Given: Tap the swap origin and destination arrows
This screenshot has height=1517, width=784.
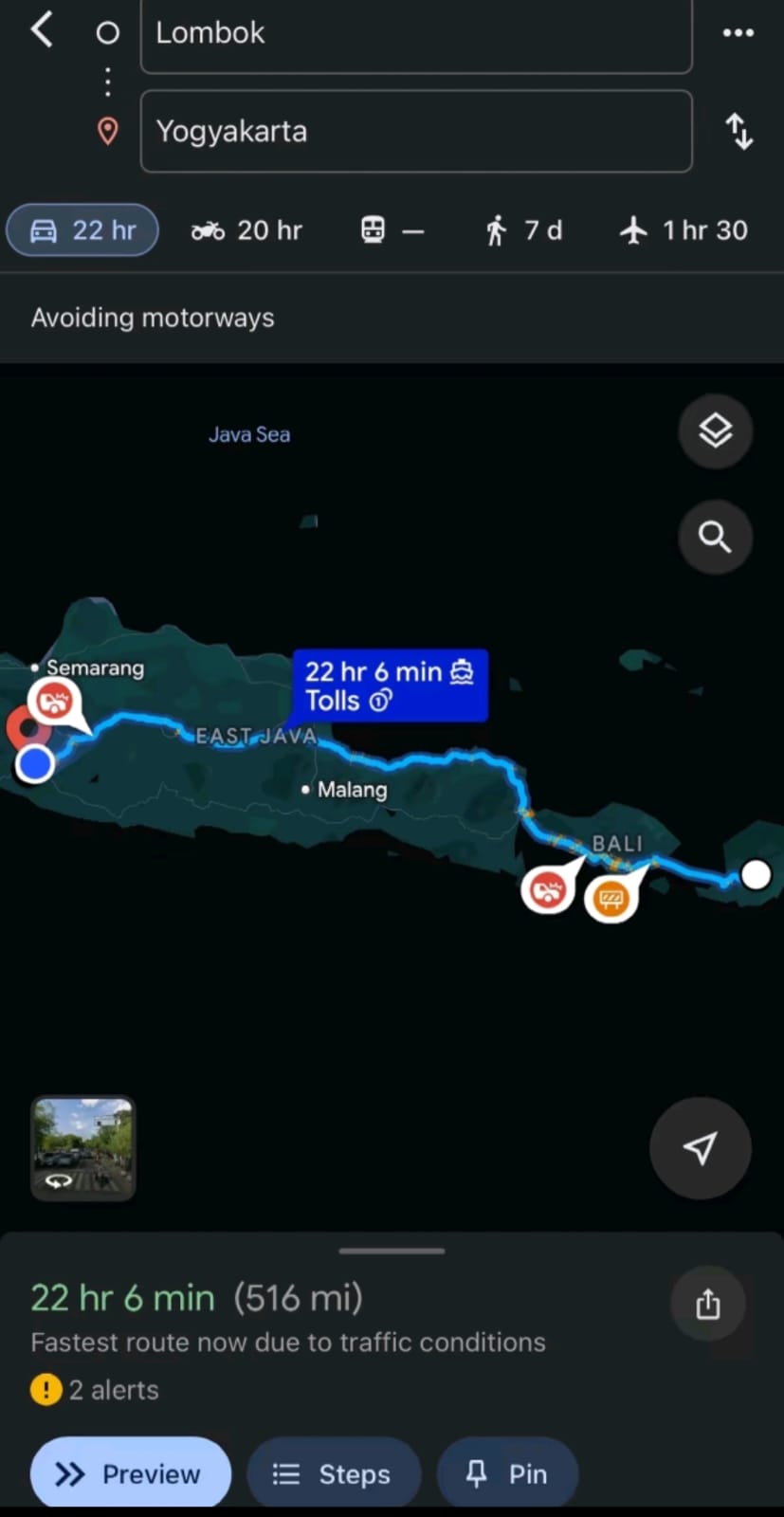Looking at the screenshot, I should coord(739,131).
